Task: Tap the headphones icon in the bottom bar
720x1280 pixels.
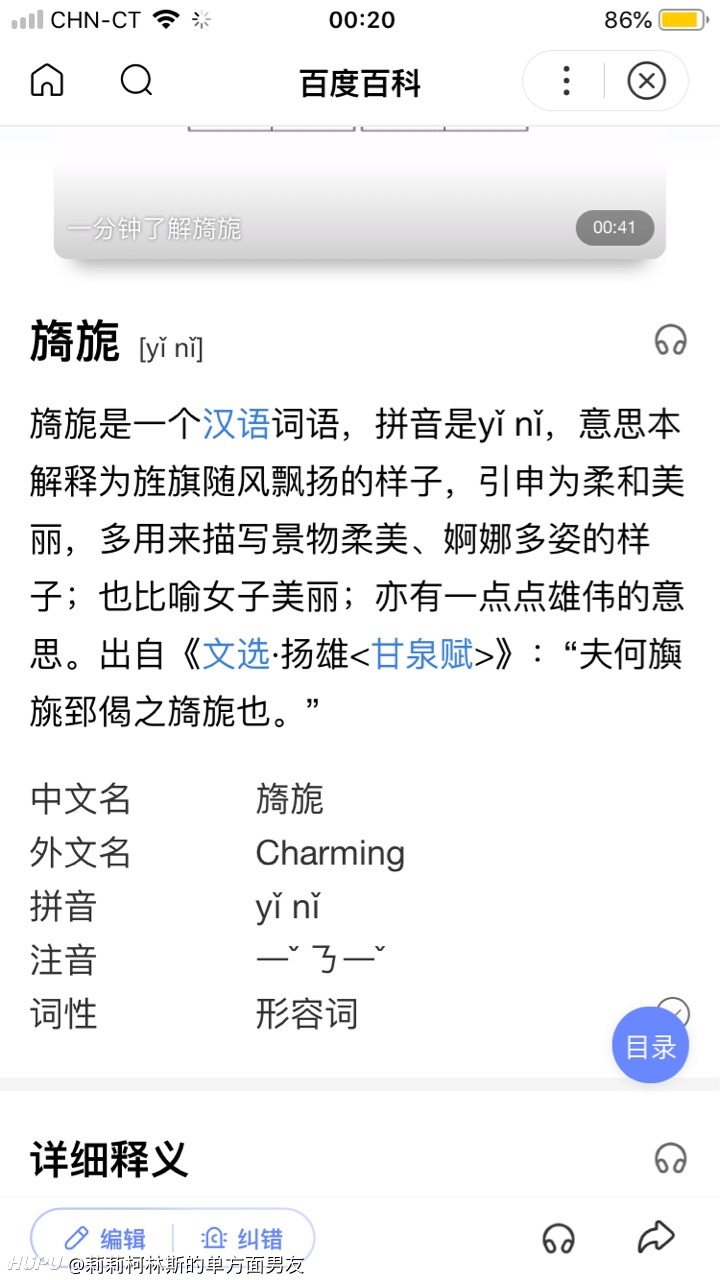Action: coord(558,1238)
